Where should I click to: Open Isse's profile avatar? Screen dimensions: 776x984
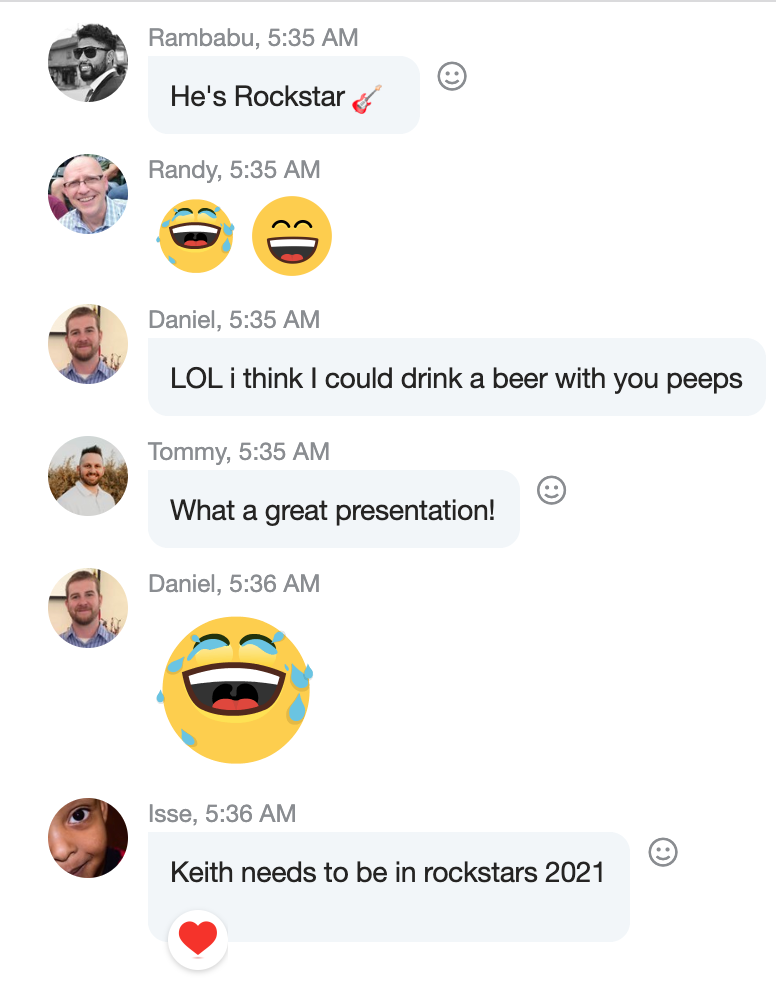(88, 838)
